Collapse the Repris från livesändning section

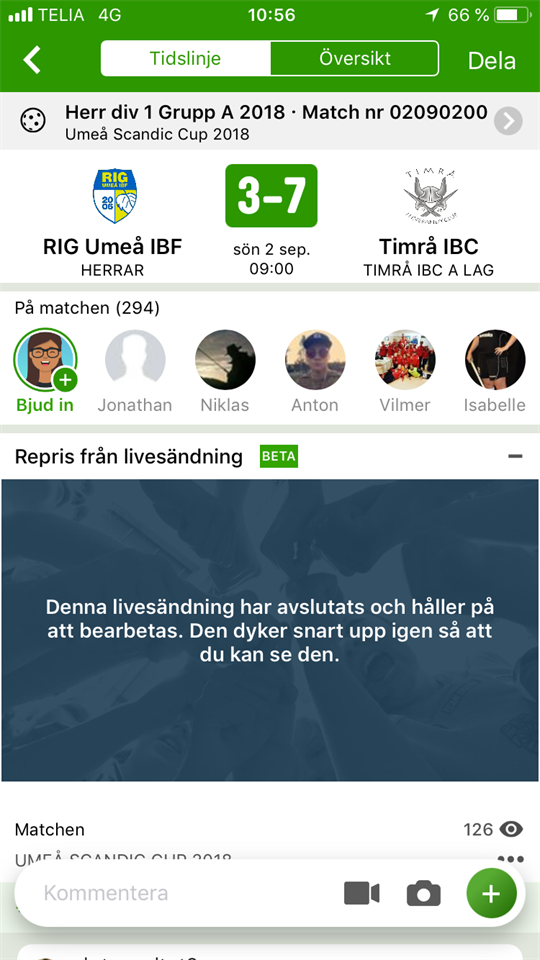coord(515,457)
